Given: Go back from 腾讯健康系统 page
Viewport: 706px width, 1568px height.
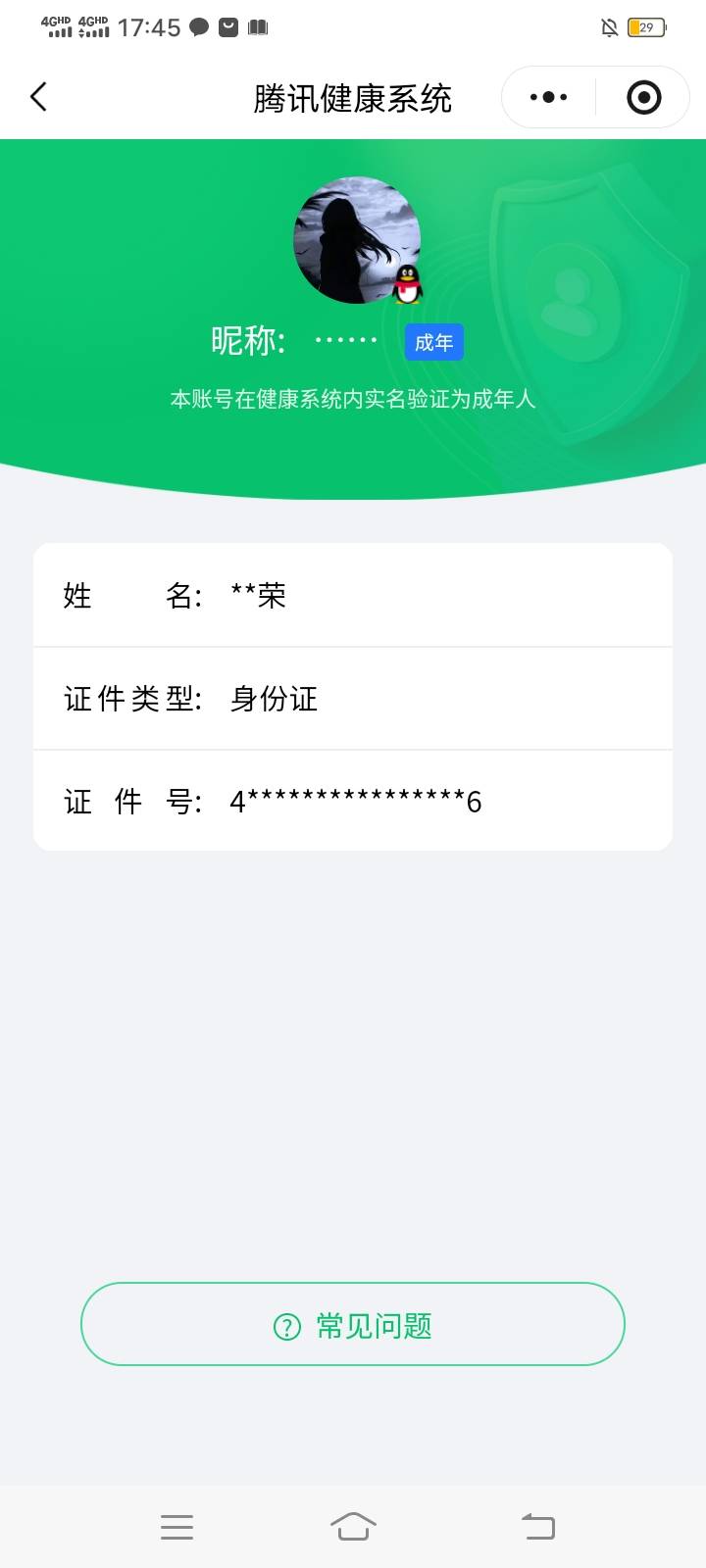Looking at the screenshot, I should 39,97.
